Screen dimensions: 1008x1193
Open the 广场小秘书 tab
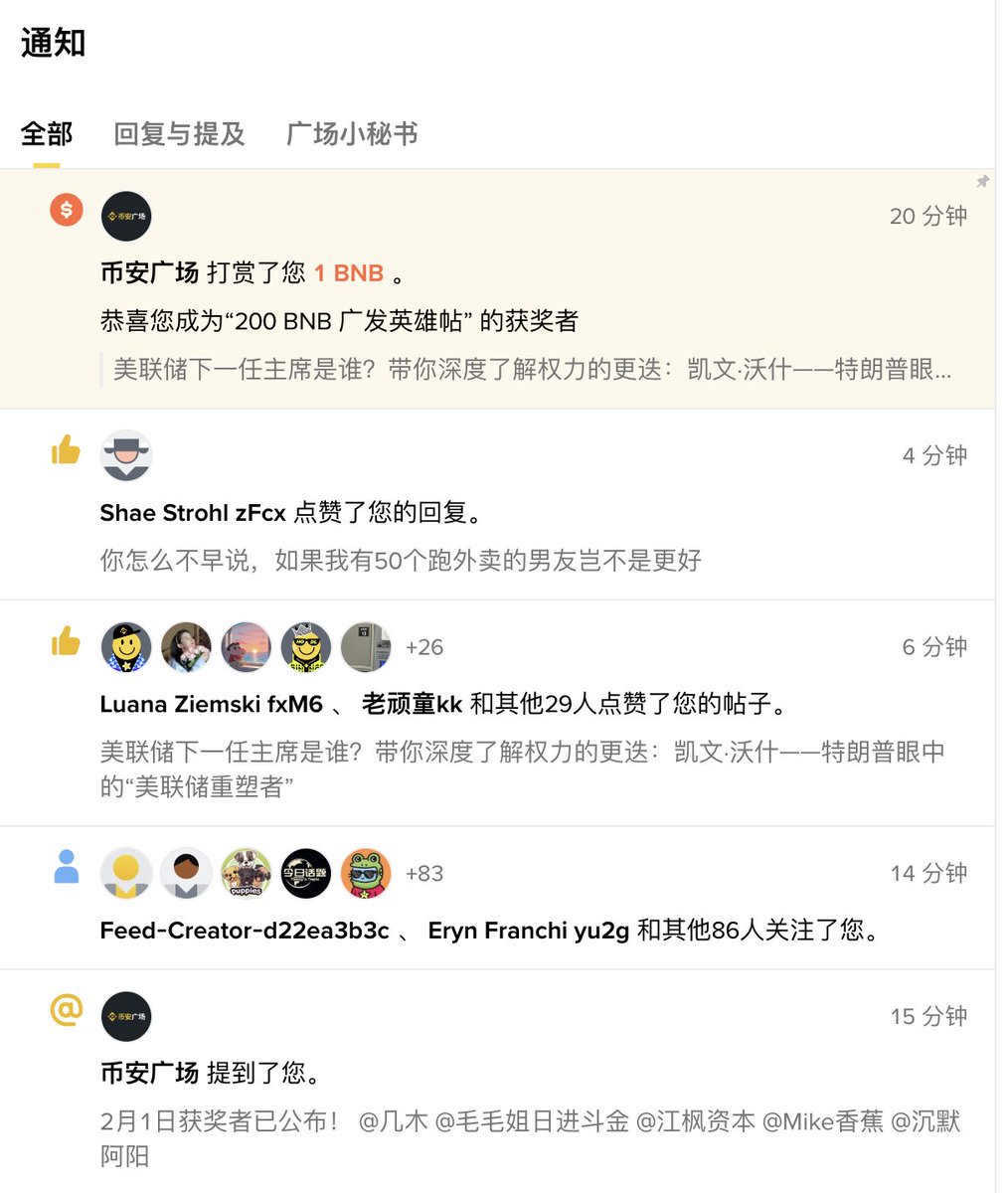[352, 134]
